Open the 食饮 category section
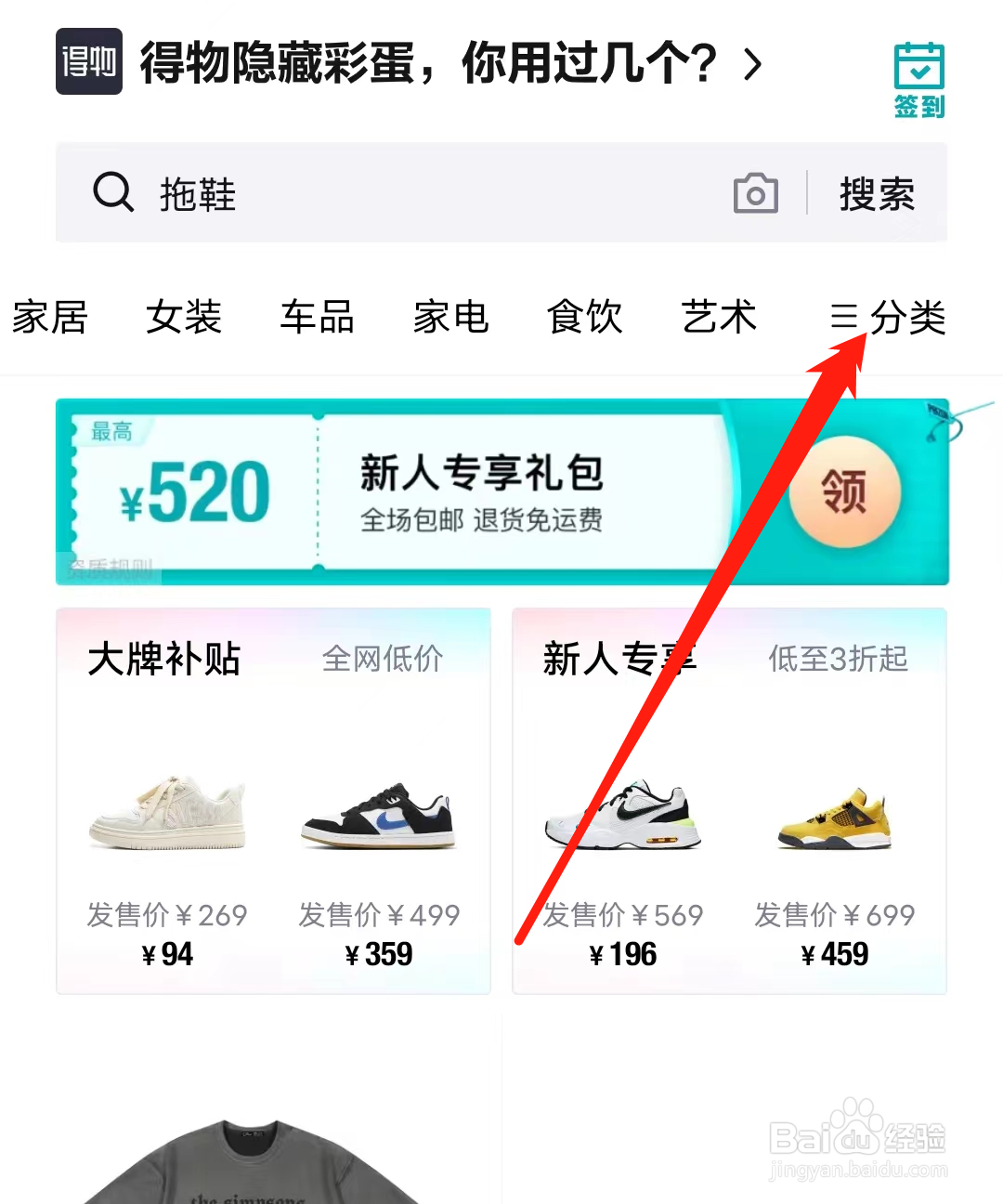The width and height of the screenshot is (1003, 1204). (585, 319)
